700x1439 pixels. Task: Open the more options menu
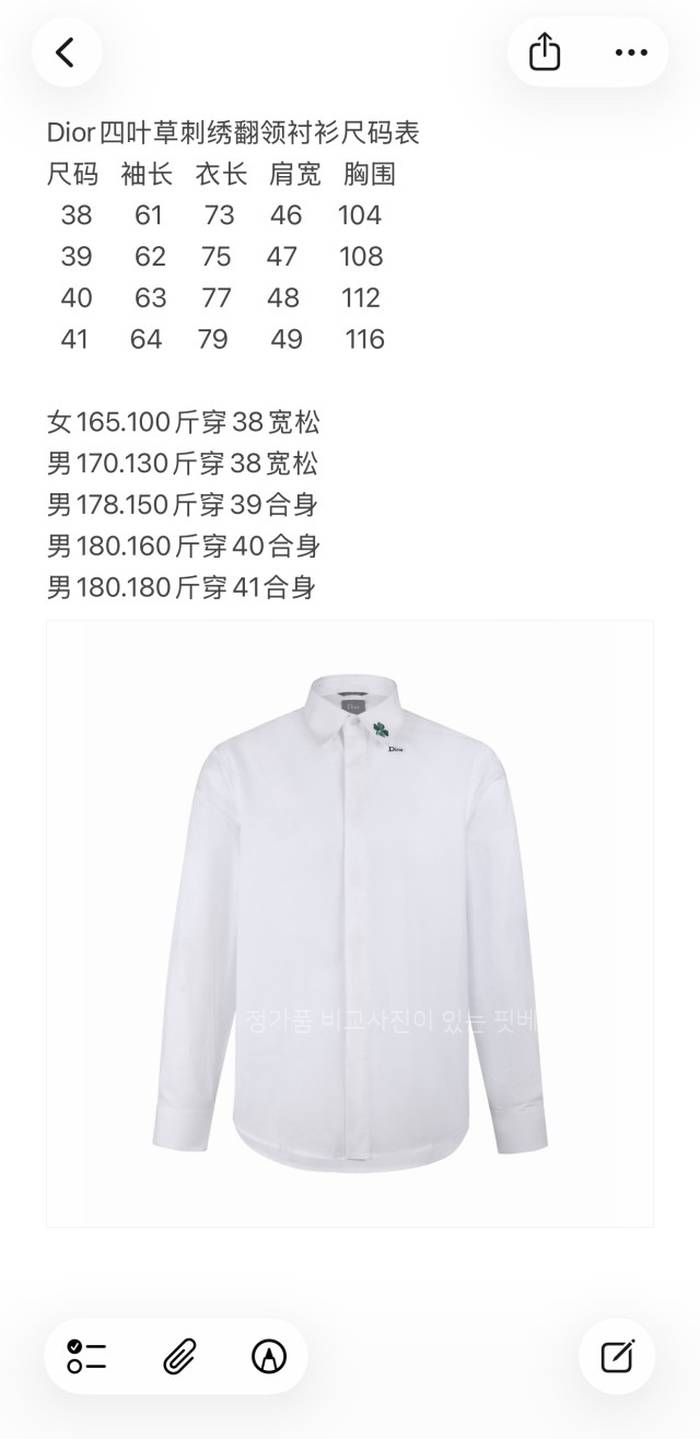tap(631, 52)
